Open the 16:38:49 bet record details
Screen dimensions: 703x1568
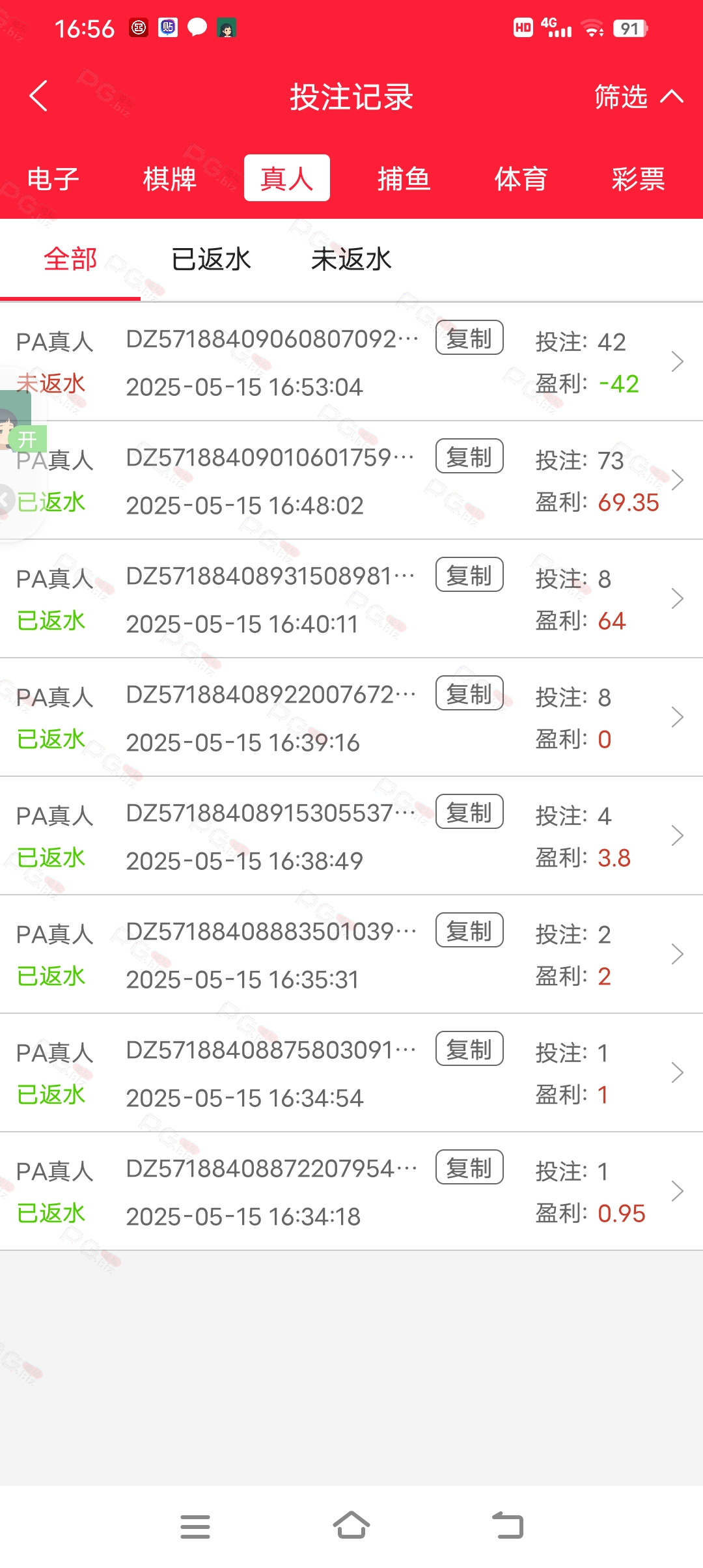pyautogui.click(x=351, y=836)
